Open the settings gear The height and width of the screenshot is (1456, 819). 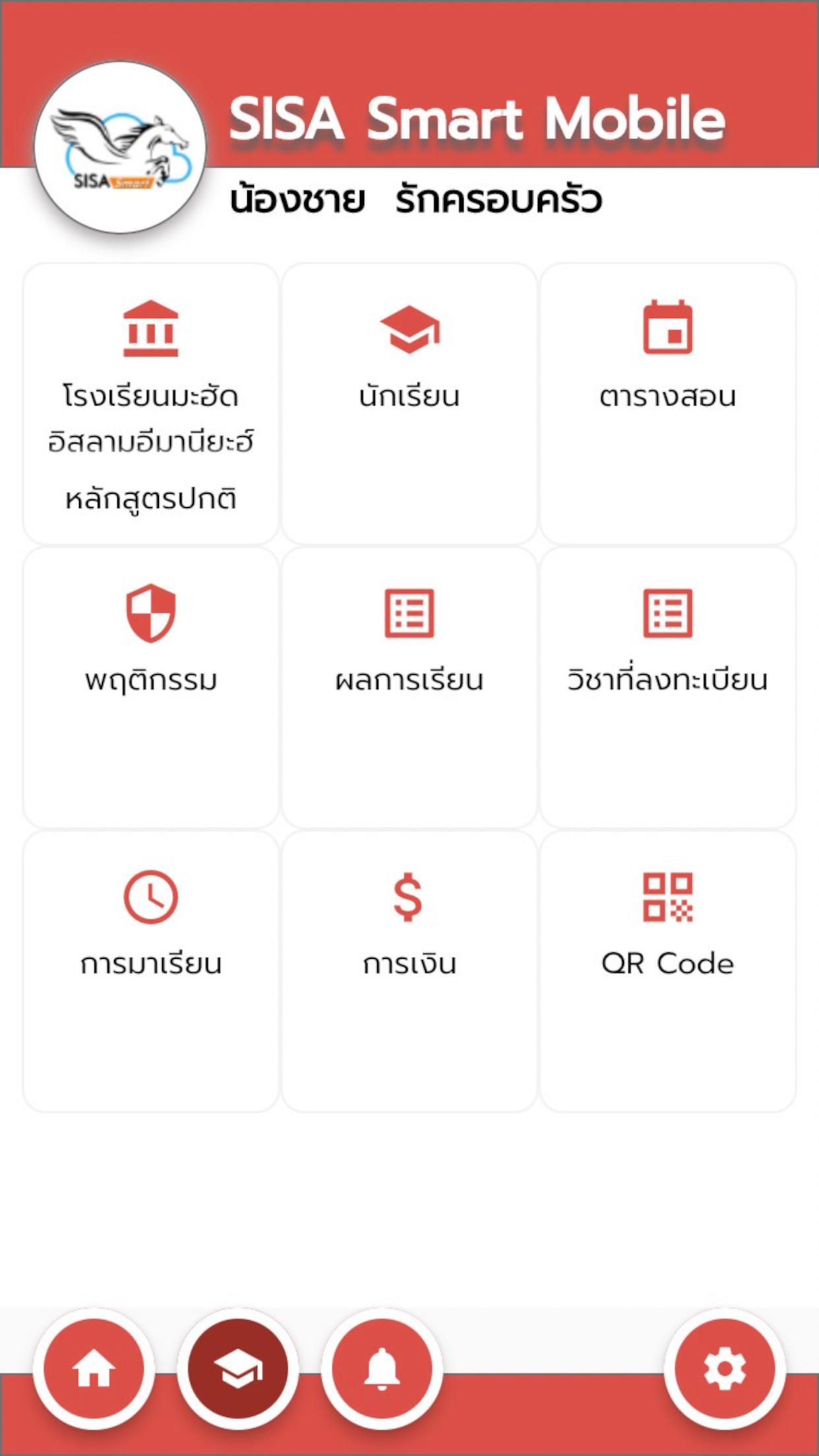[725, 1369]
